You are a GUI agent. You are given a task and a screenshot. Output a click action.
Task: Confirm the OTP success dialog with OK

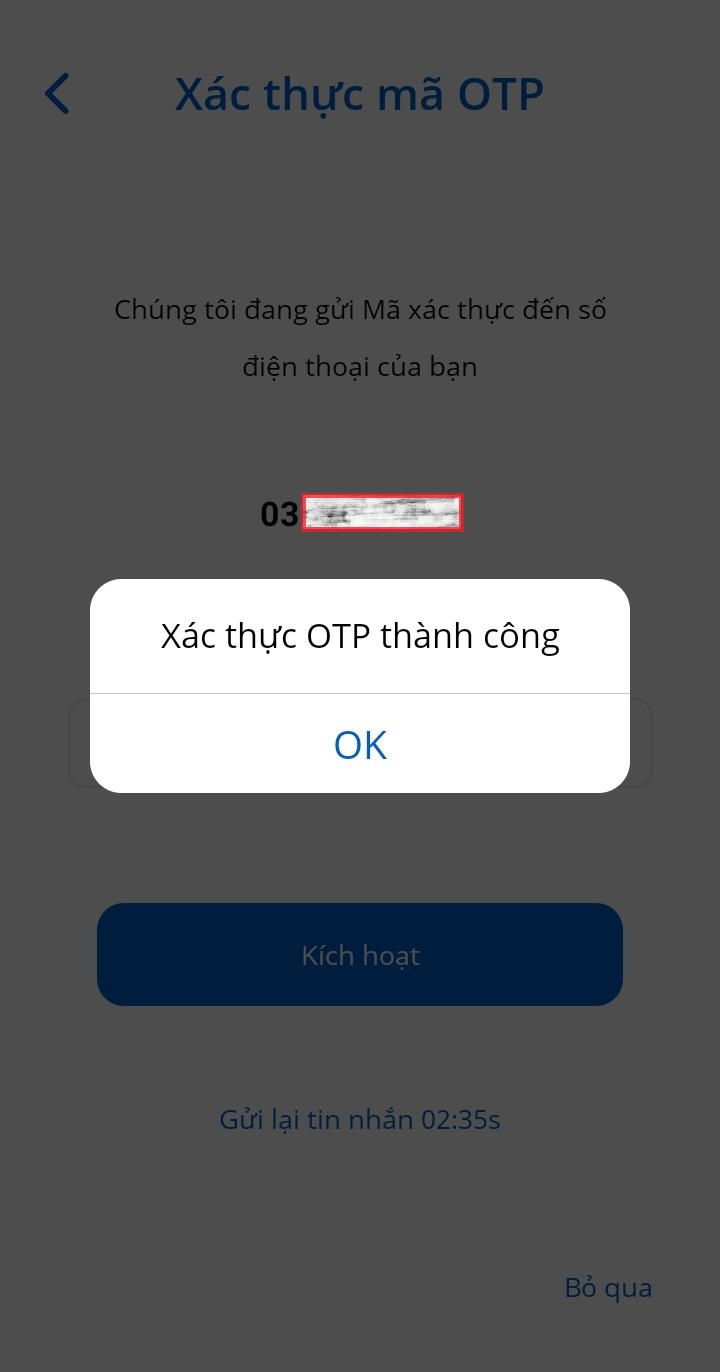click(x=360, y=745)
